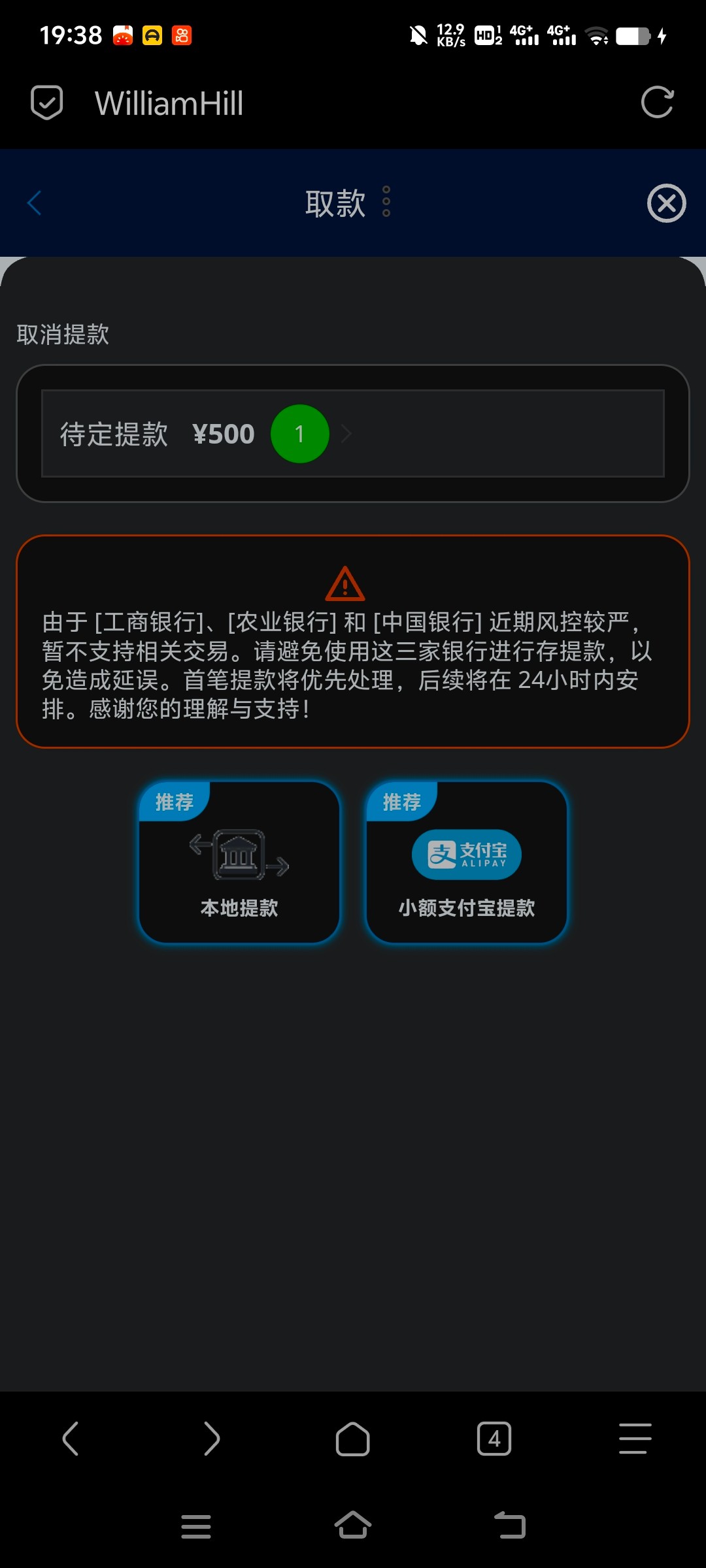Tap the green badge showing 1
This screenshot has width=706, height=1568.
299,434
